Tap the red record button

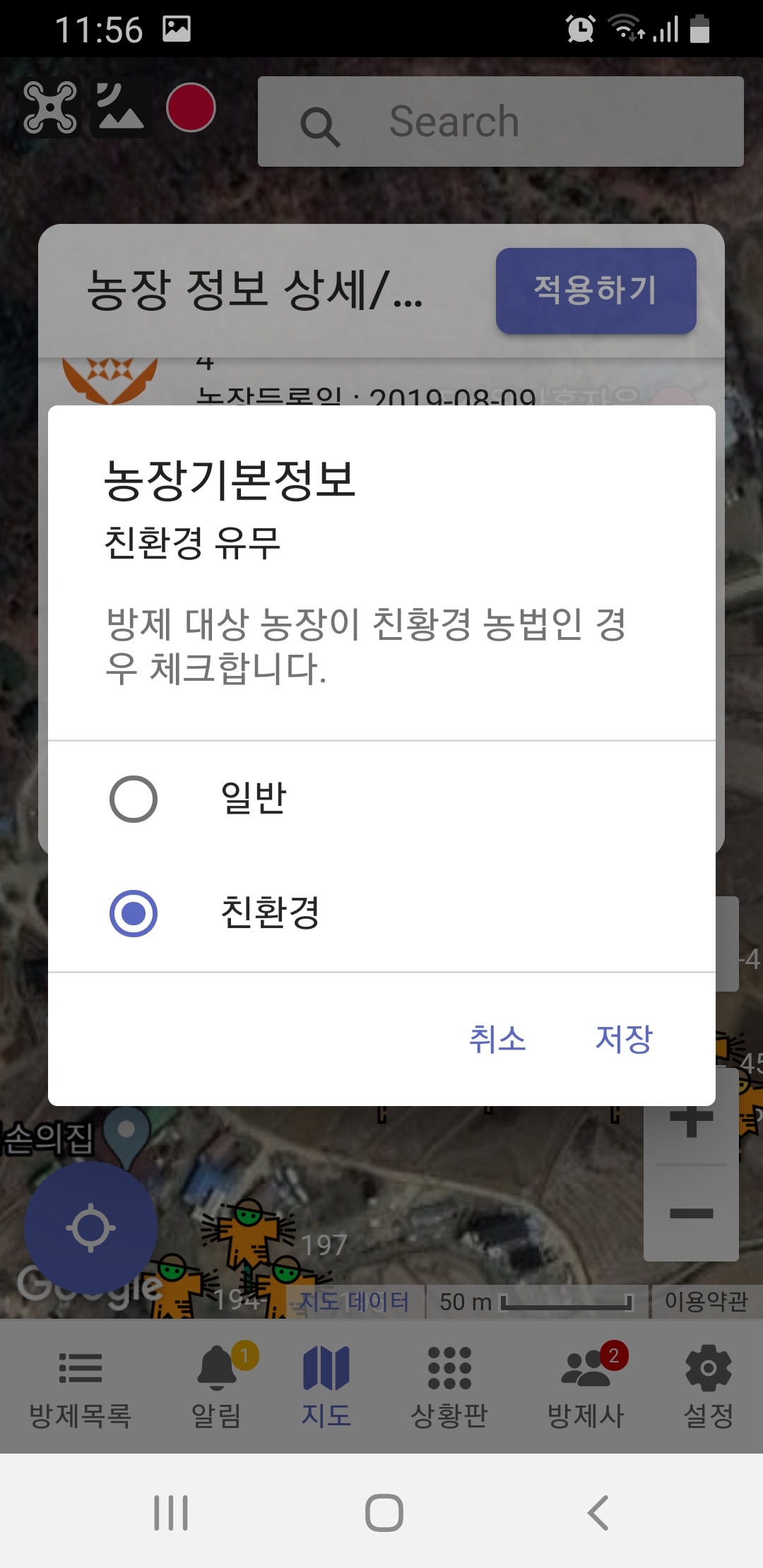191,107
